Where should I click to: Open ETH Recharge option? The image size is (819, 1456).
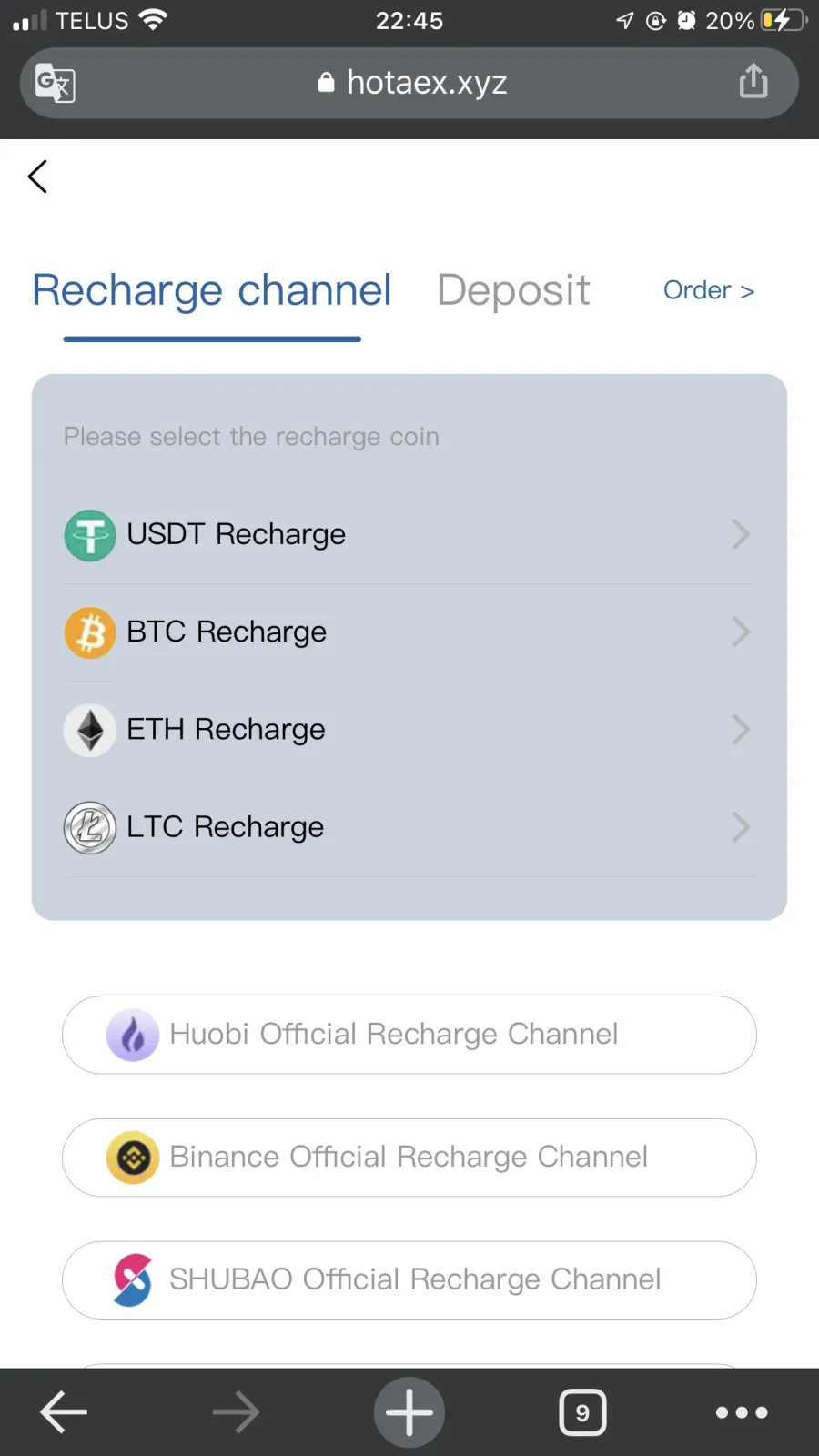(409, 730)
